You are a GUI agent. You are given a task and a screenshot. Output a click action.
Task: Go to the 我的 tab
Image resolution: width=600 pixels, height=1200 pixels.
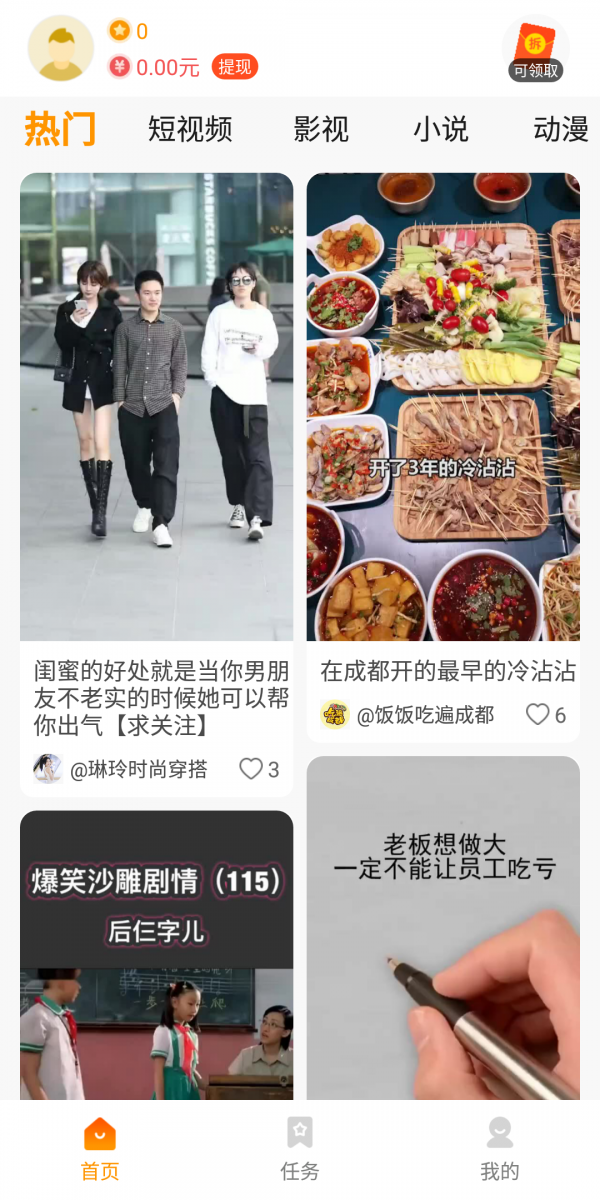pyautogui.click(x=500, y=1150)
